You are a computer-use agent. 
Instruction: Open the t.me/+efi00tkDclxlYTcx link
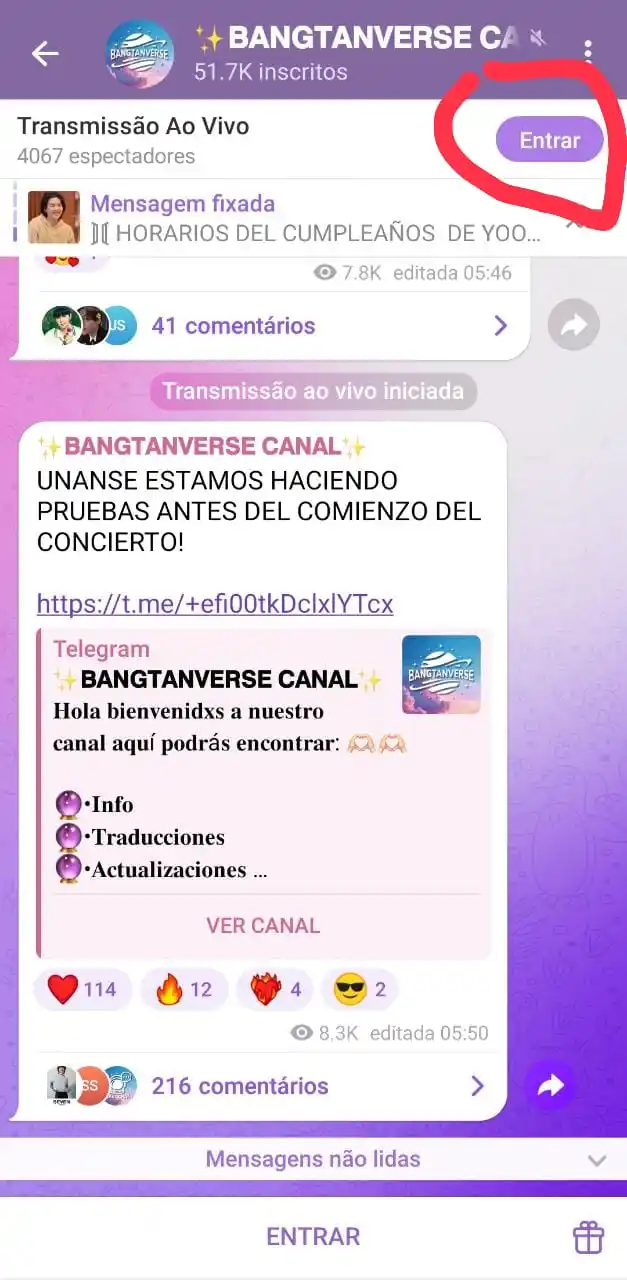[215, 604]
